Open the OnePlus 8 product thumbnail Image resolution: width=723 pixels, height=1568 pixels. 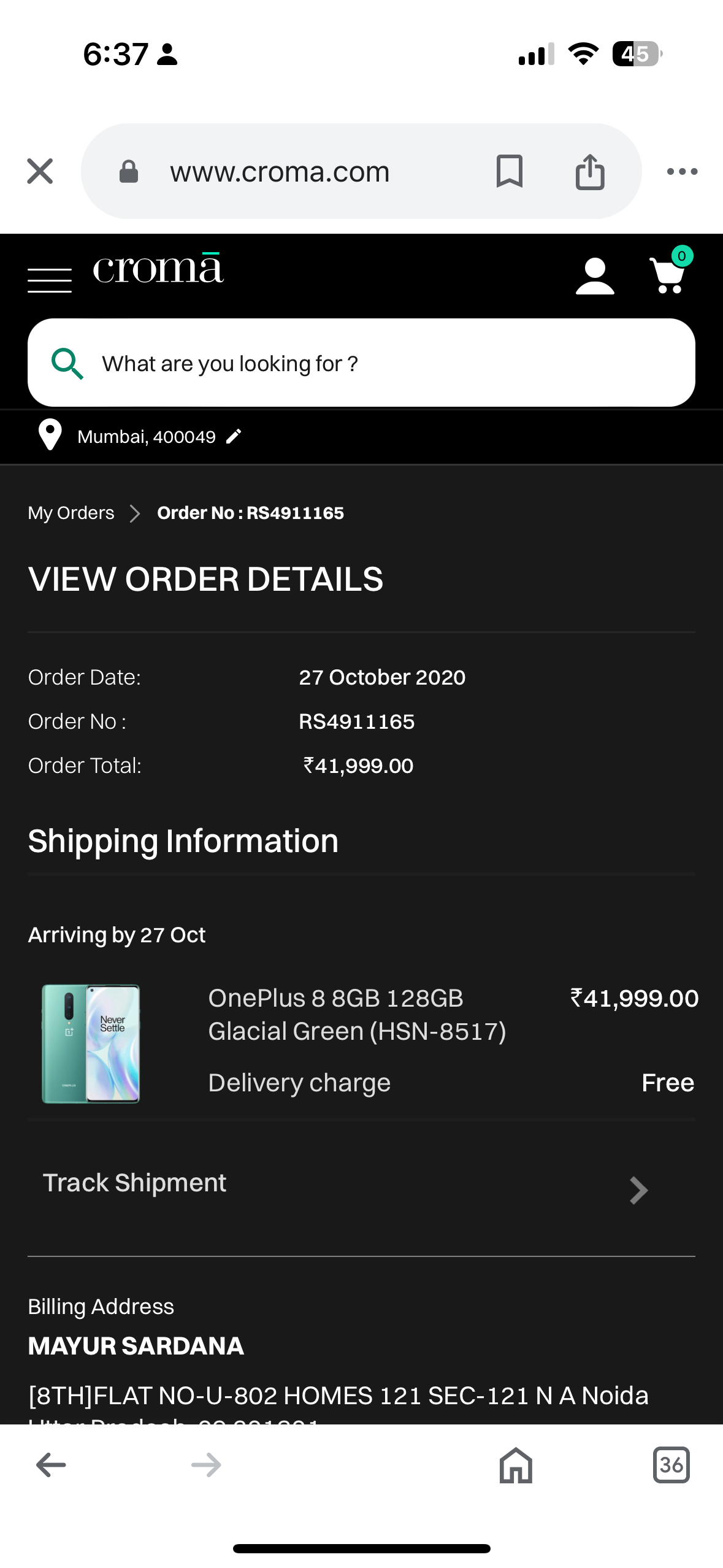(91, 1043)
